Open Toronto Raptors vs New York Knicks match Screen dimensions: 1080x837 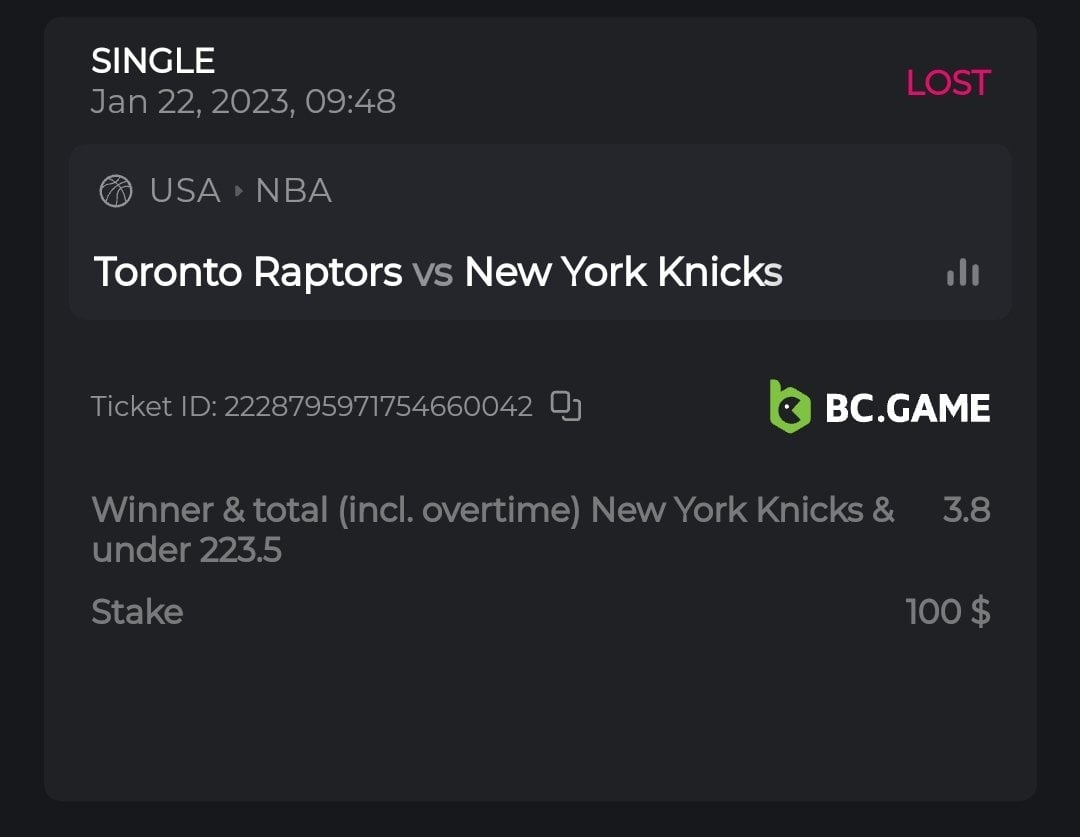tap(438, 272)
